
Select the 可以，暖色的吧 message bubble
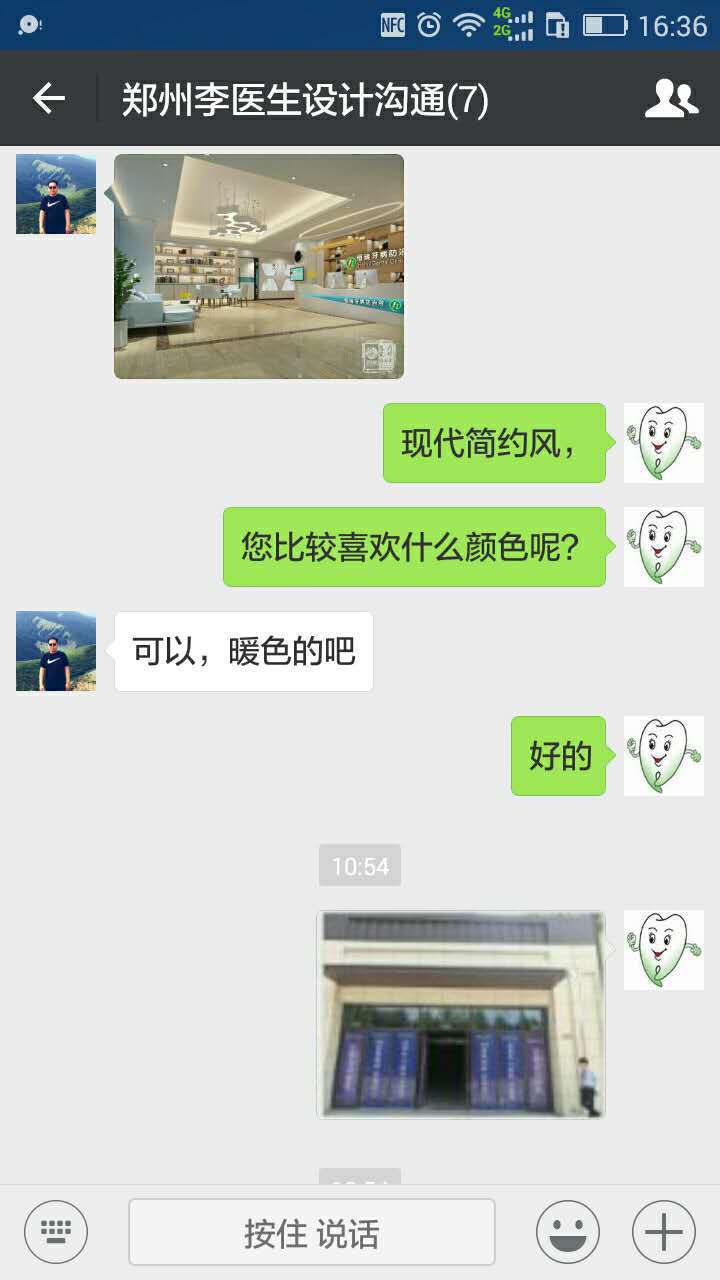[243, 651]
